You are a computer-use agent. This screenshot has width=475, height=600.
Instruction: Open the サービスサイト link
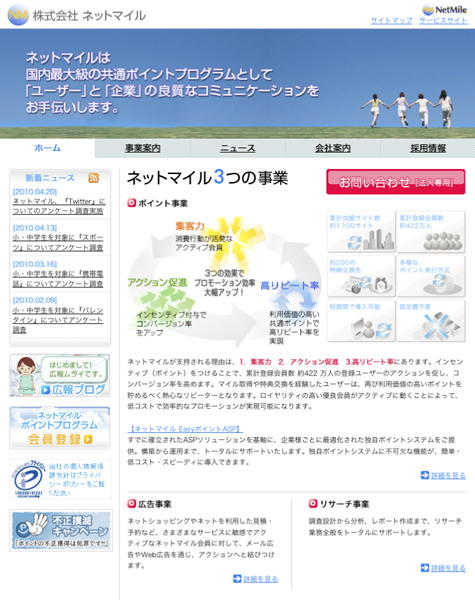[x=443, y=21]
